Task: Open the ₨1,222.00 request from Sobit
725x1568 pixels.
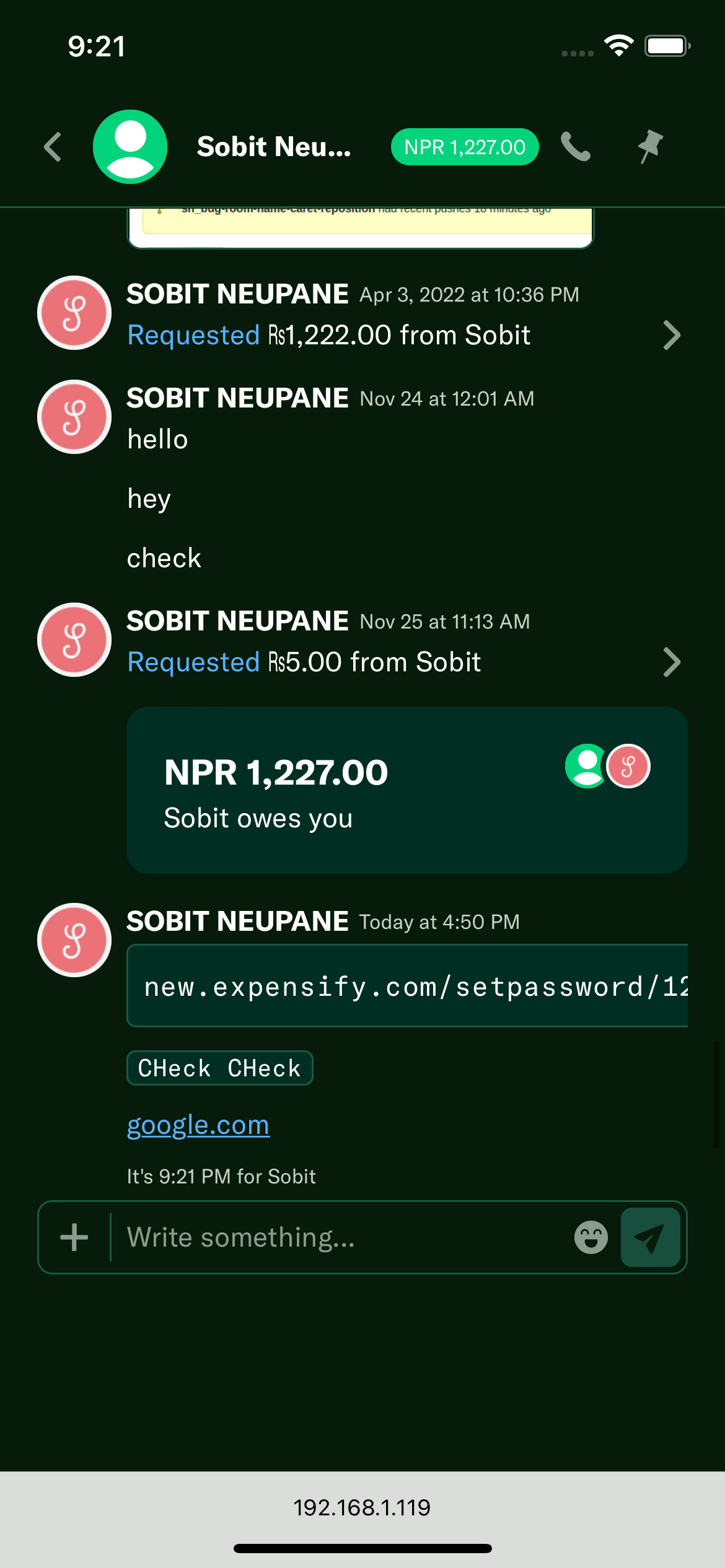Action: tap(403, 336)
